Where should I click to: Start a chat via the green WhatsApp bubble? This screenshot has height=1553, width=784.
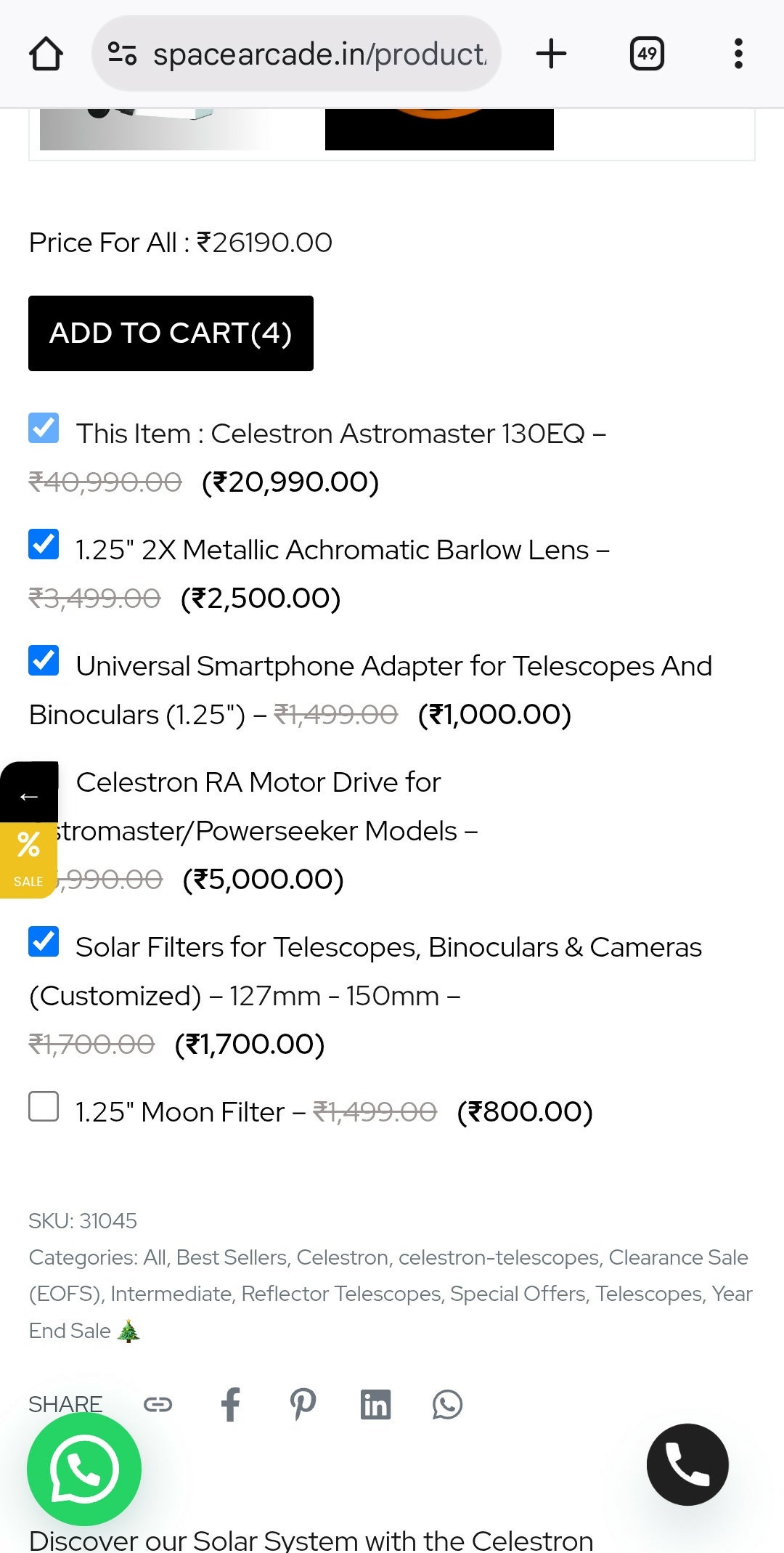84,1469
